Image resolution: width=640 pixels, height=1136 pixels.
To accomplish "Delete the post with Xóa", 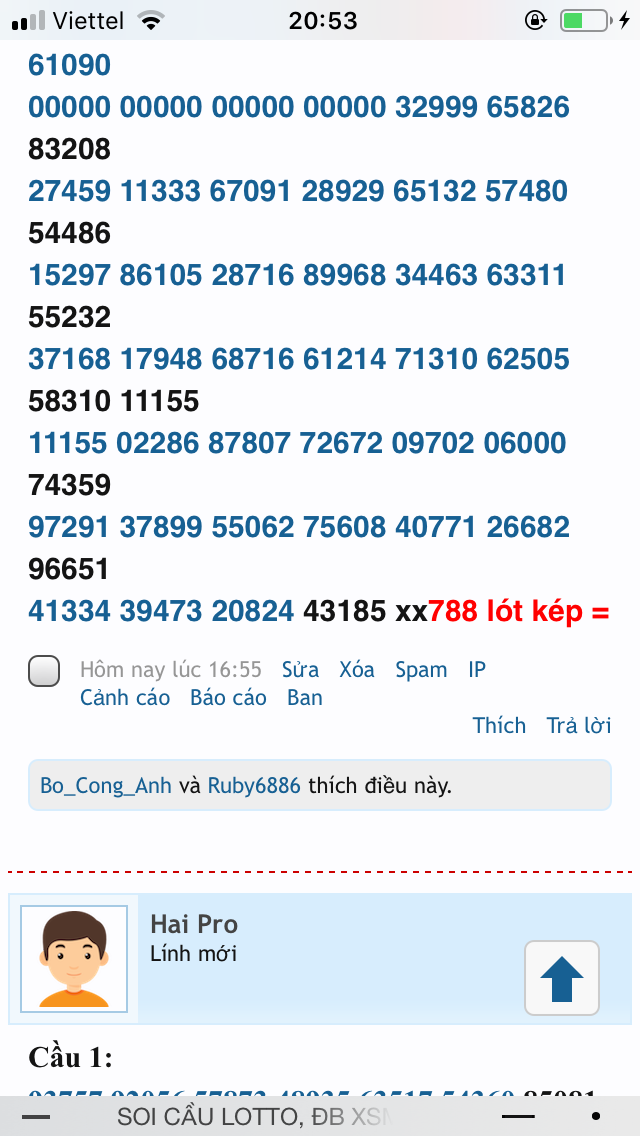I will (x=357, y=670).
